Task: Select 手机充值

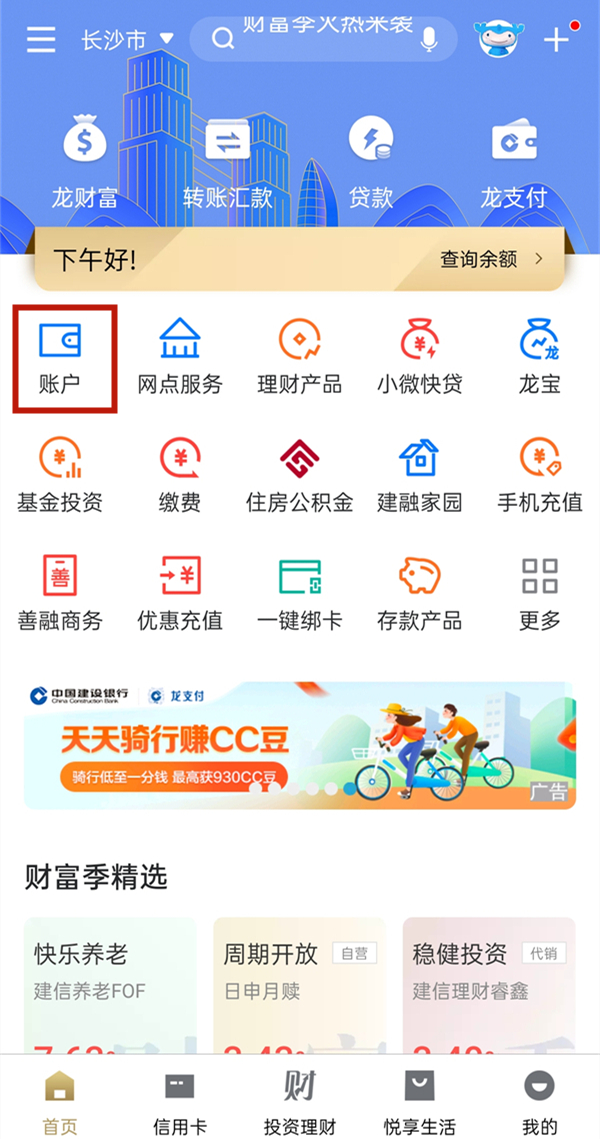Action: [540, 476]
